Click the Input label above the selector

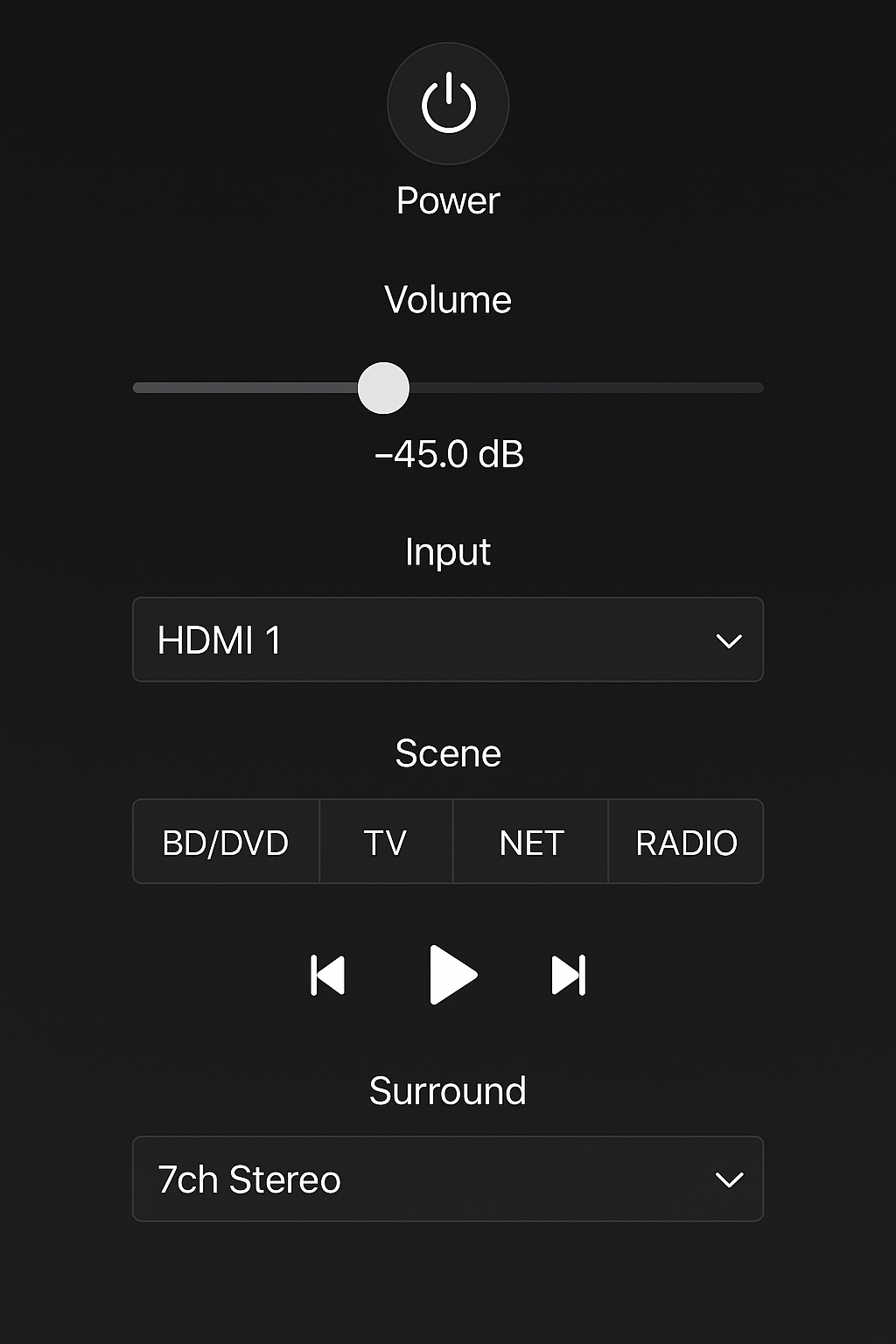448,551
